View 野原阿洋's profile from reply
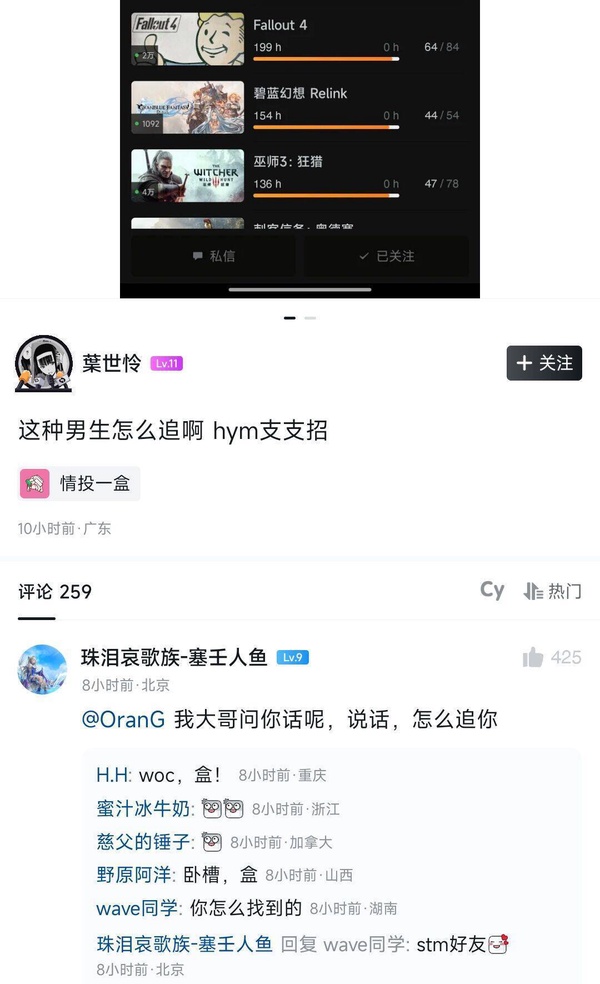Image resolution: width=600 pixels, height=984 pixels. [x=134, y=874]
